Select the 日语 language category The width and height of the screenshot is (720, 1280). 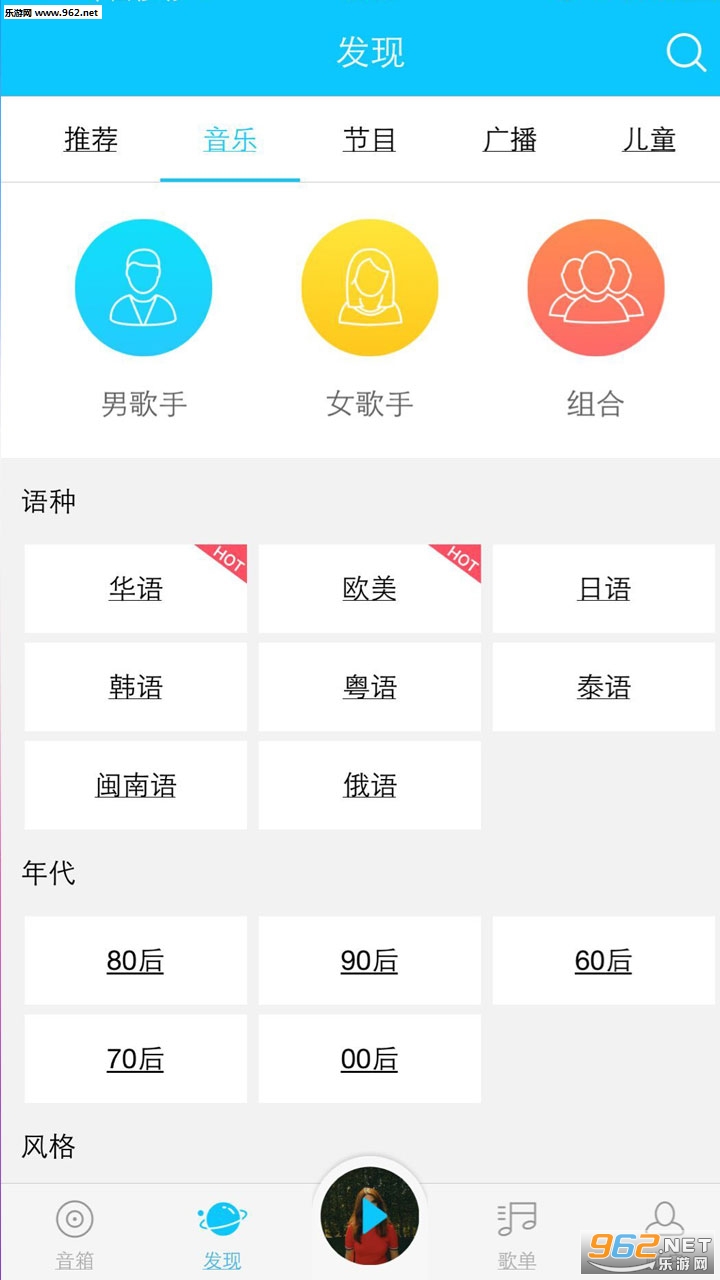pyautogui.click(x=604, y=589)
